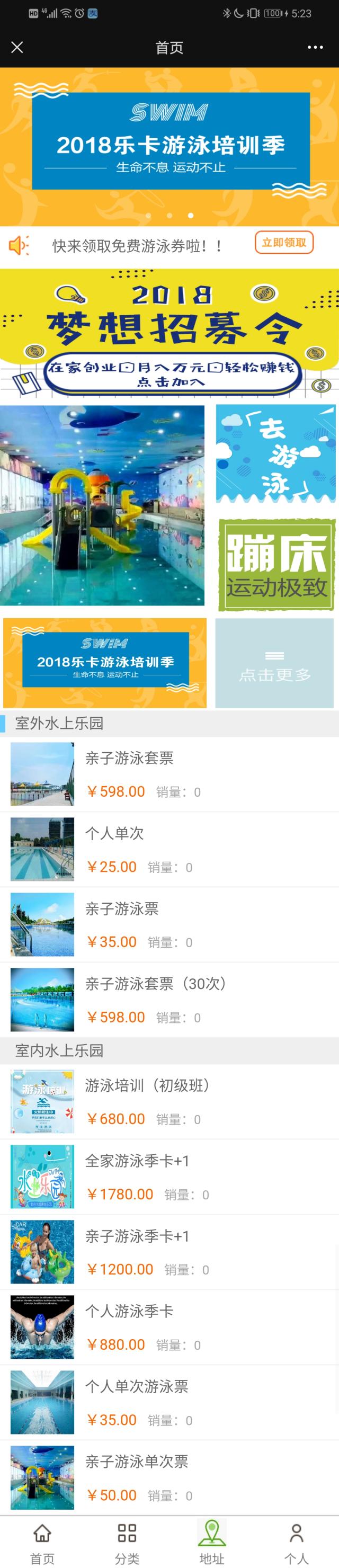Go to the 地址 tab
Screen dimensions: 339x1568
tap(211, 1542)
